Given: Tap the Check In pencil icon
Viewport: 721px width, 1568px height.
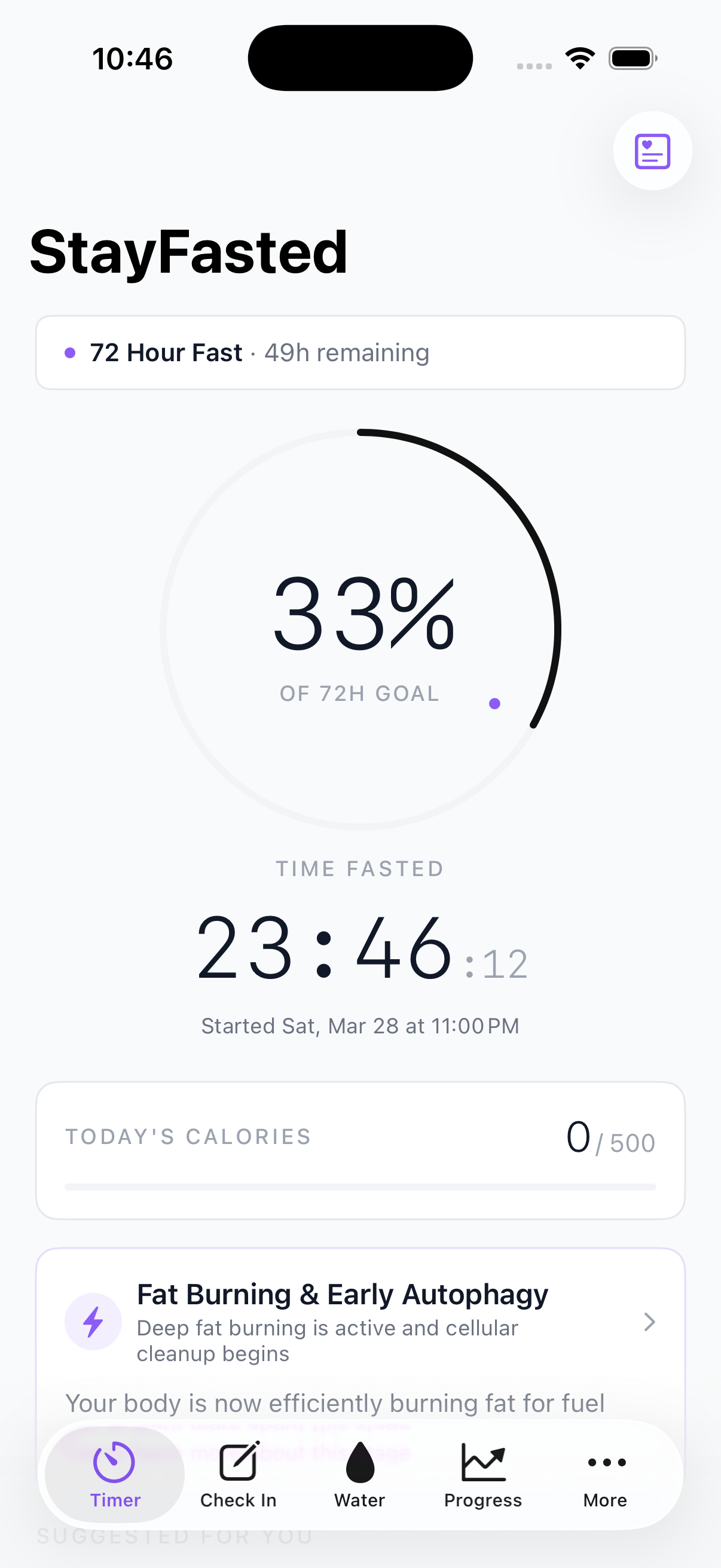Looking at the screenshot, I should click(x=237, y=1460).
